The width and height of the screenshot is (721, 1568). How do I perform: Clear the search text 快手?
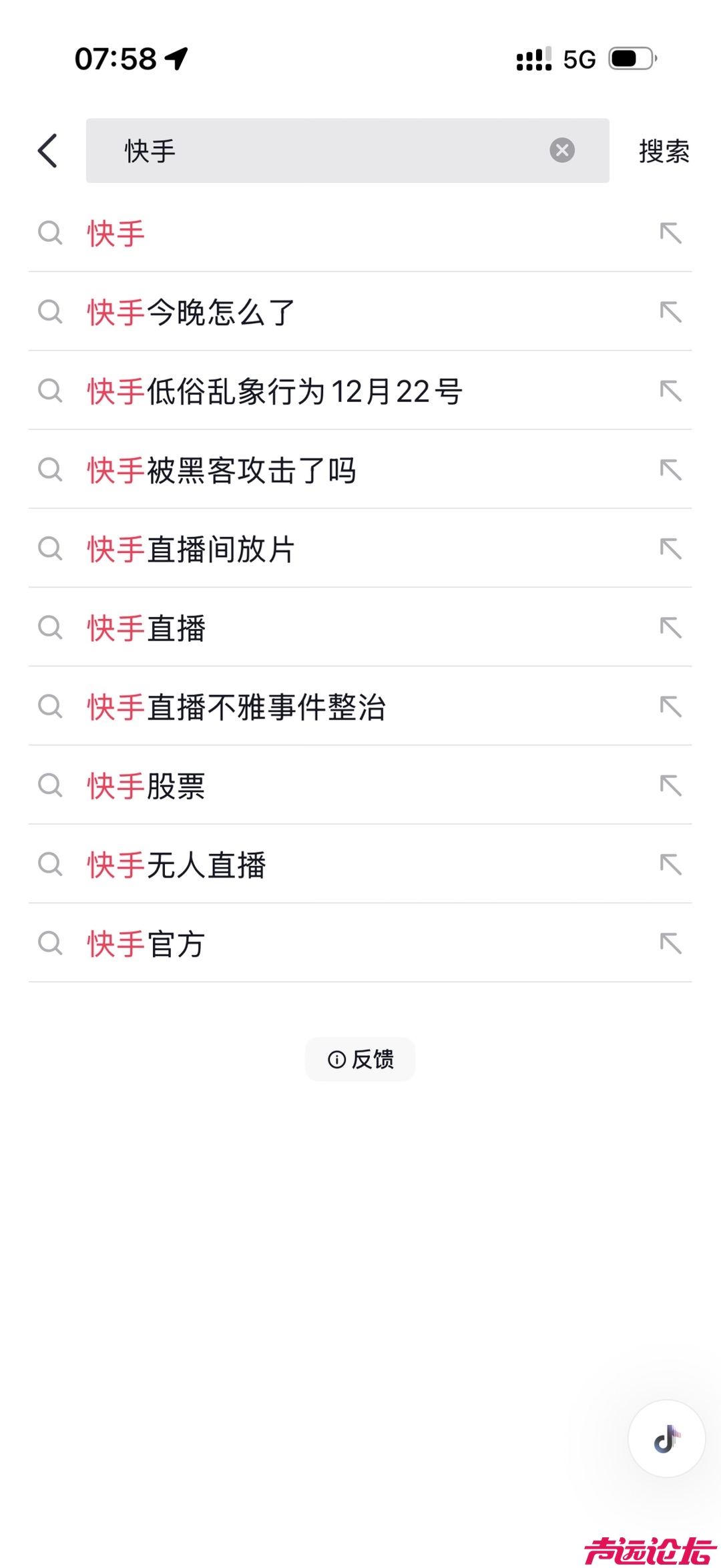(562, 150)
